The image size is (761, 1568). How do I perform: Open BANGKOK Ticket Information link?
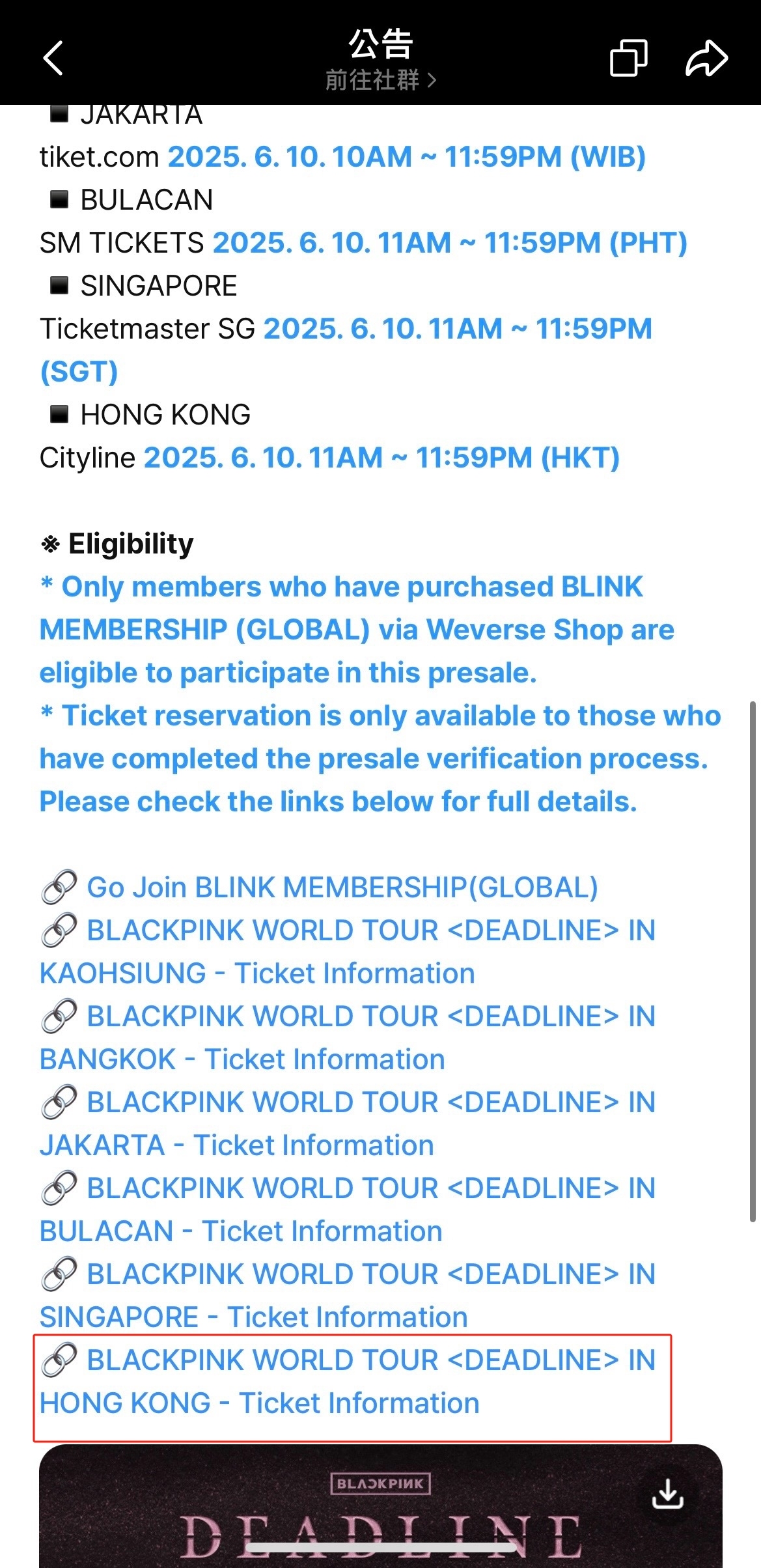(x=348, y=1037)
